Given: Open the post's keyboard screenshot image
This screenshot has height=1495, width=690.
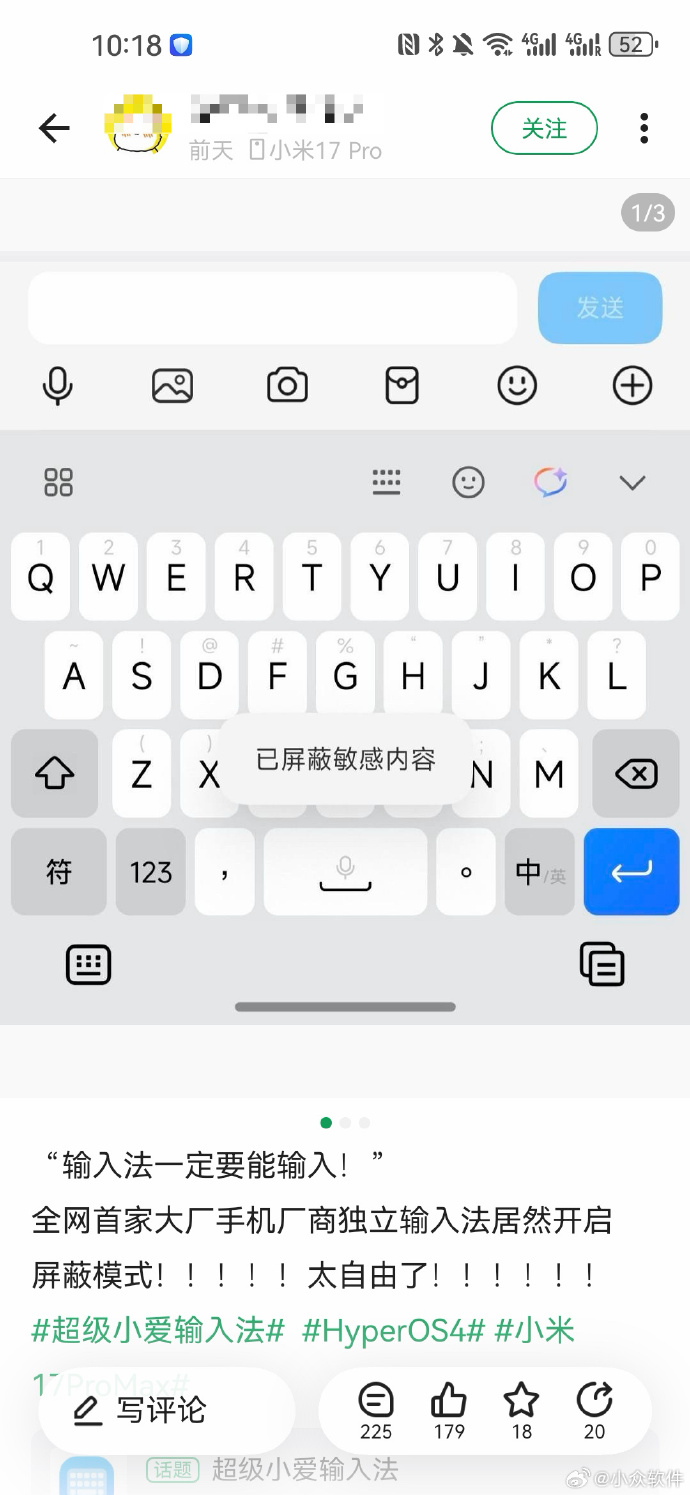Looking at the screenshot, I should pyautogui.click(x=345, y=640).
